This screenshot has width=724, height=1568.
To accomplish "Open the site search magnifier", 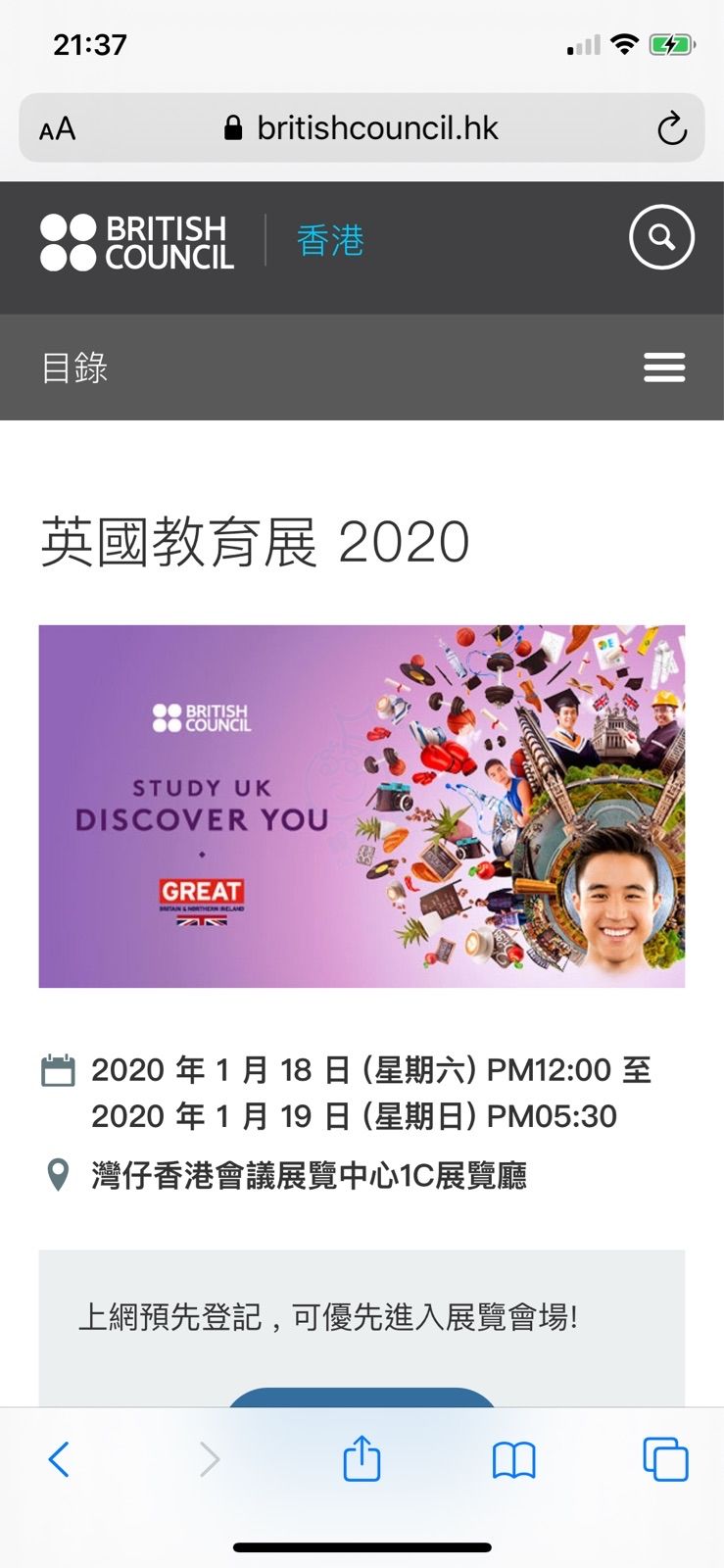I will tap(661, 237).
